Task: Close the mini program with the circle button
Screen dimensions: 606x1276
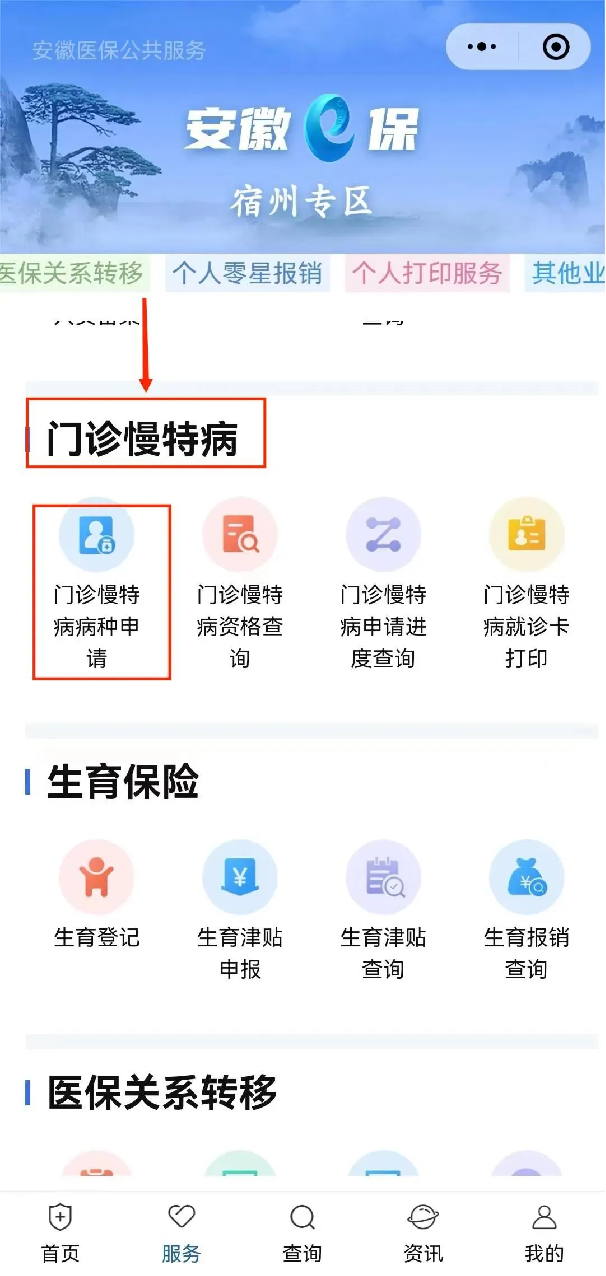Action: point(555,47)
